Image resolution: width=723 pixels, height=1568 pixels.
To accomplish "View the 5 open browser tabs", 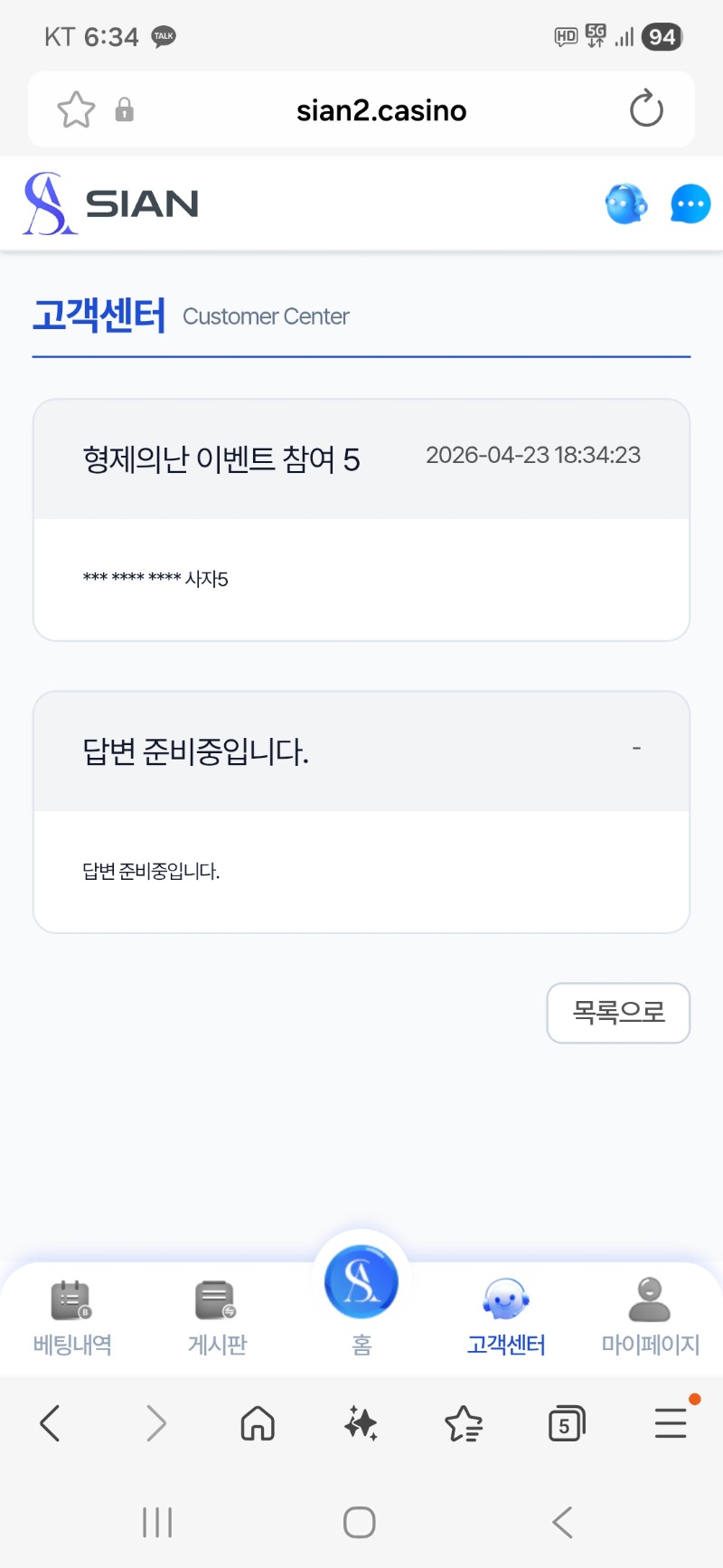I will pos(567,1423).
